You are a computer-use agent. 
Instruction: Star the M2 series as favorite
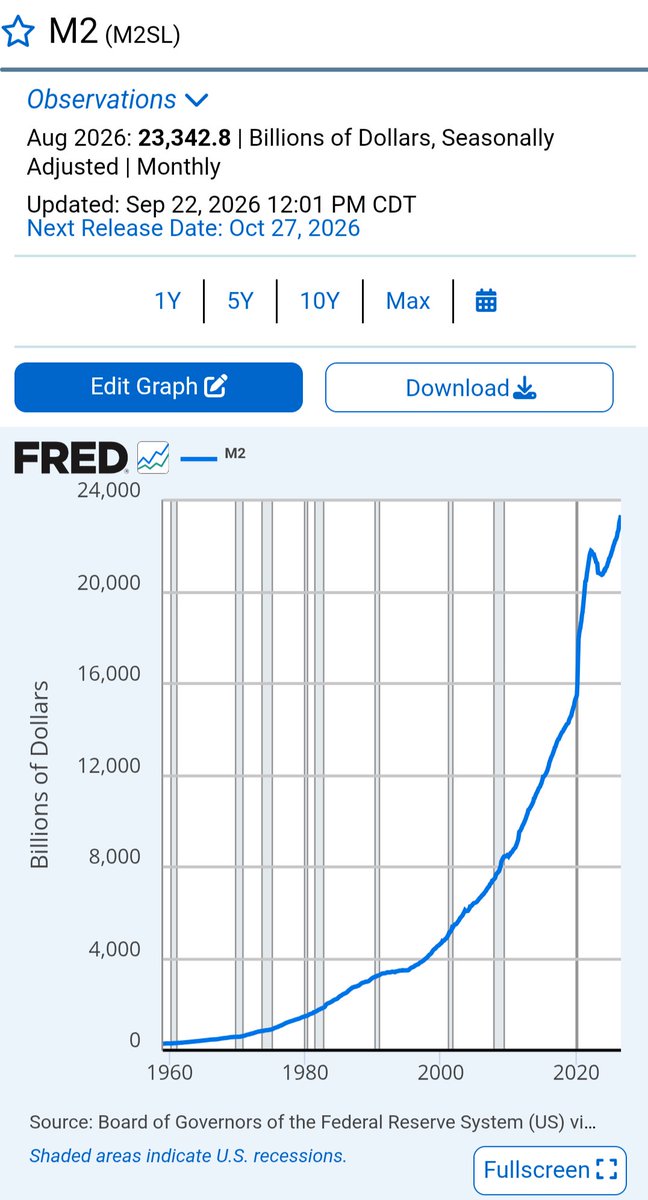pos(19,33)
